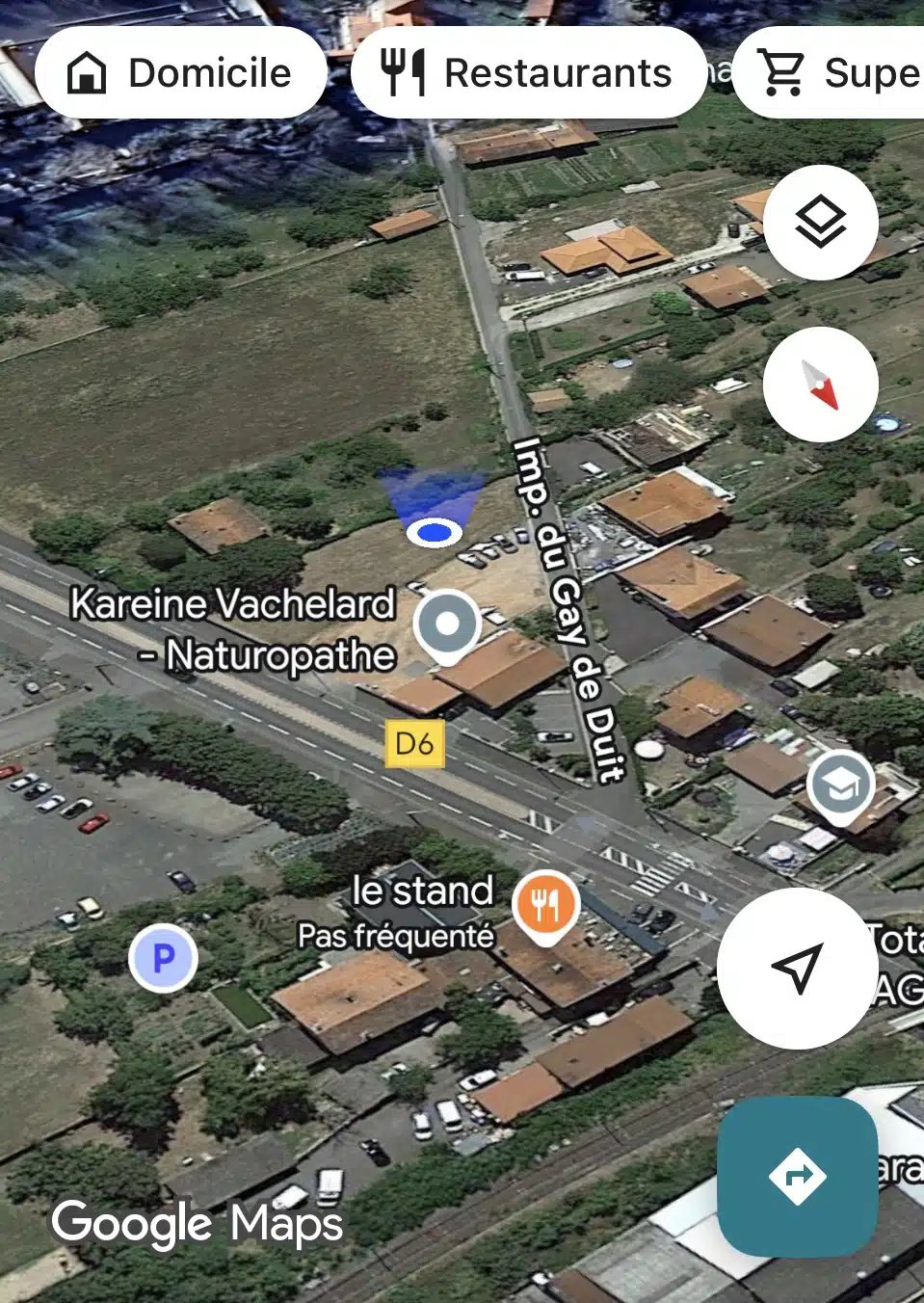The width and height of the screenshot is (924, 1303).
Task: Select the Domicile shortcut chip
Action: click(180, 73)
